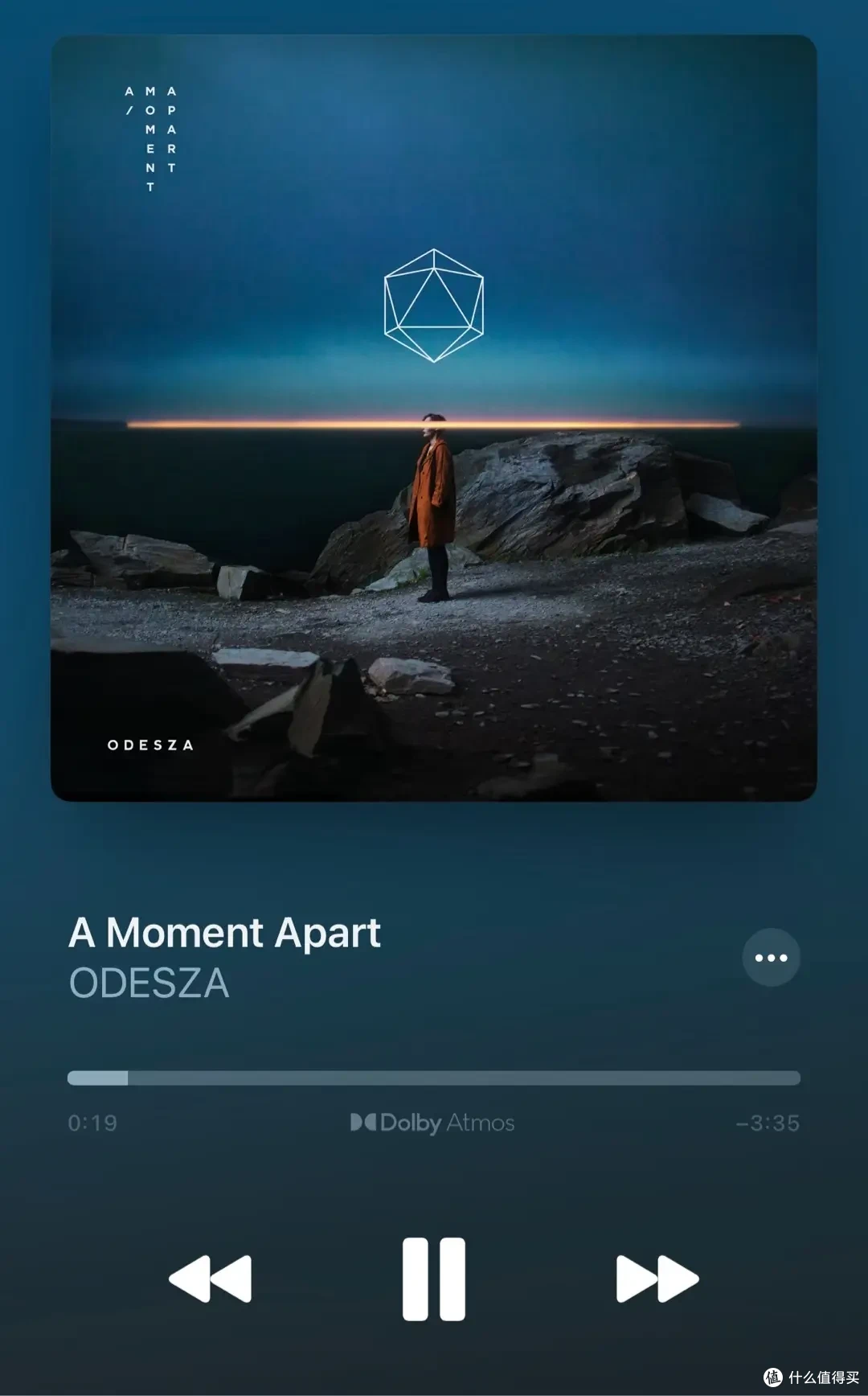The width and height of the screenshot is (868, 1396).
Task: Go back to previous track
Action: point(210,1279)
